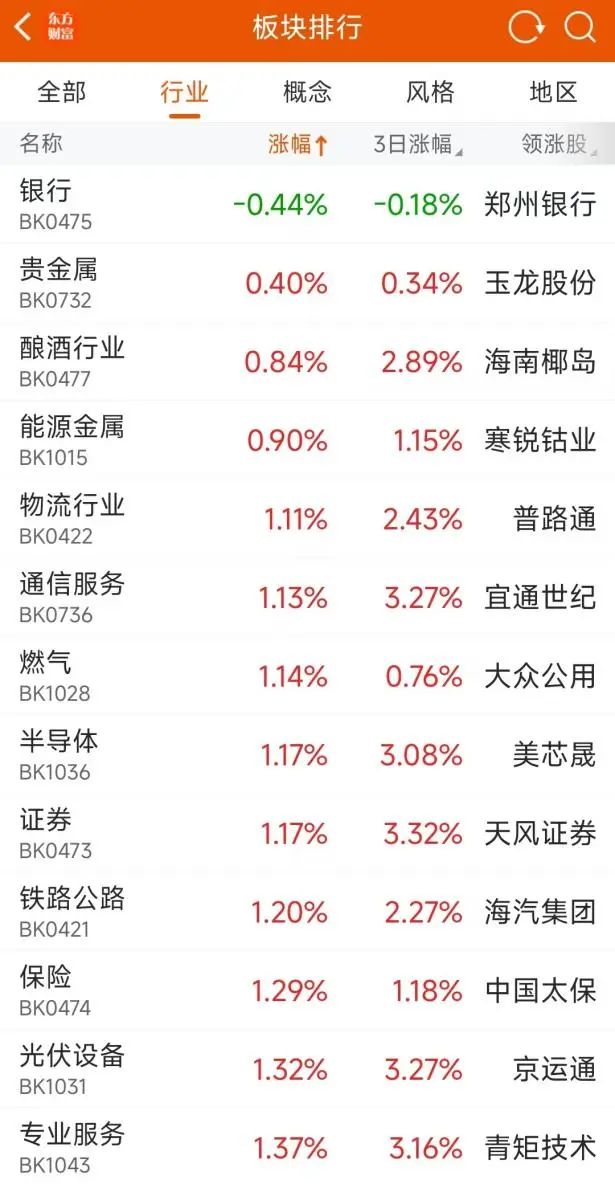Viewport: 615px width, 1184px height.
Task: Open the 专业服务 sector row
Action: coord(308,1145)
